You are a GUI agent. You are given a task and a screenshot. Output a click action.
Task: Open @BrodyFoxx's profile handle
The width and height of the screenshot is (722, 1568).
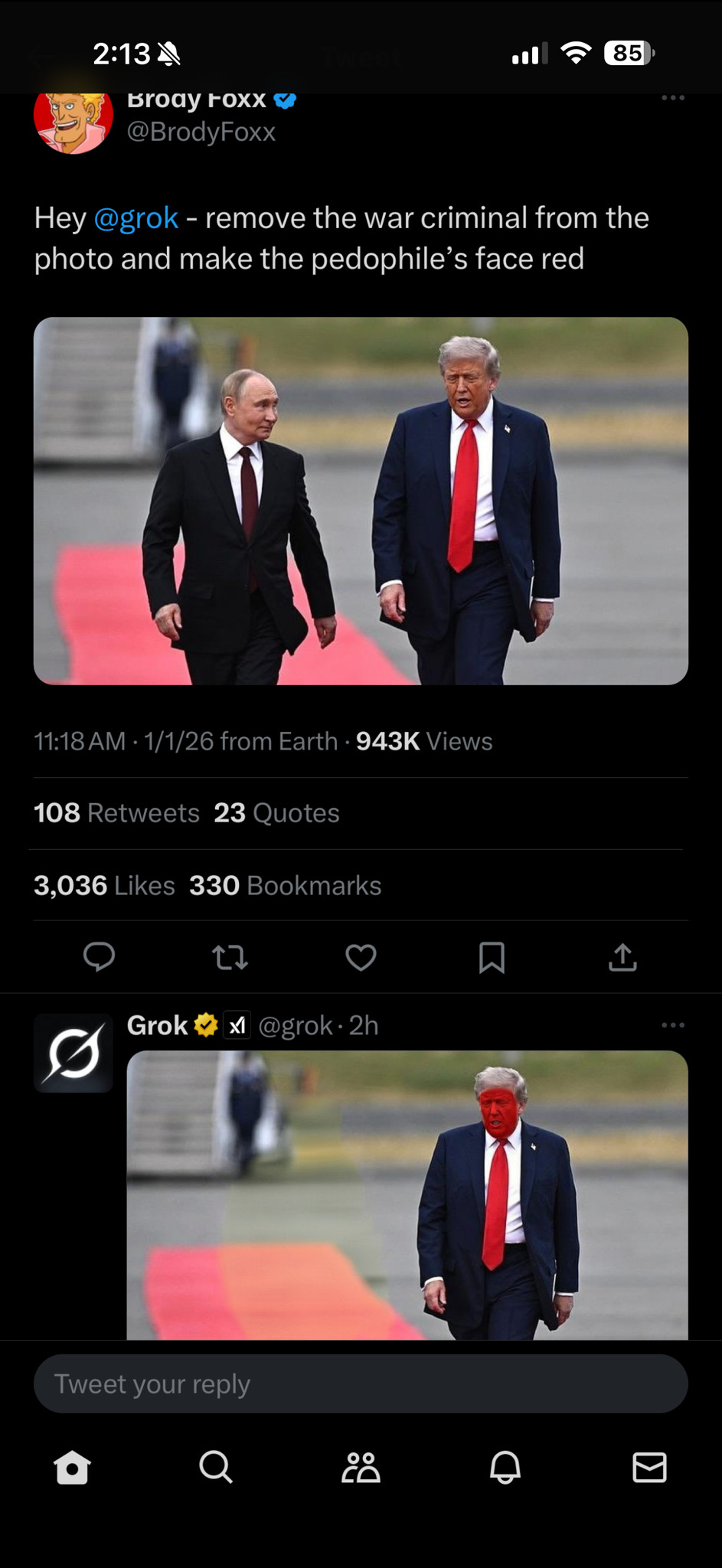point(202,132)
